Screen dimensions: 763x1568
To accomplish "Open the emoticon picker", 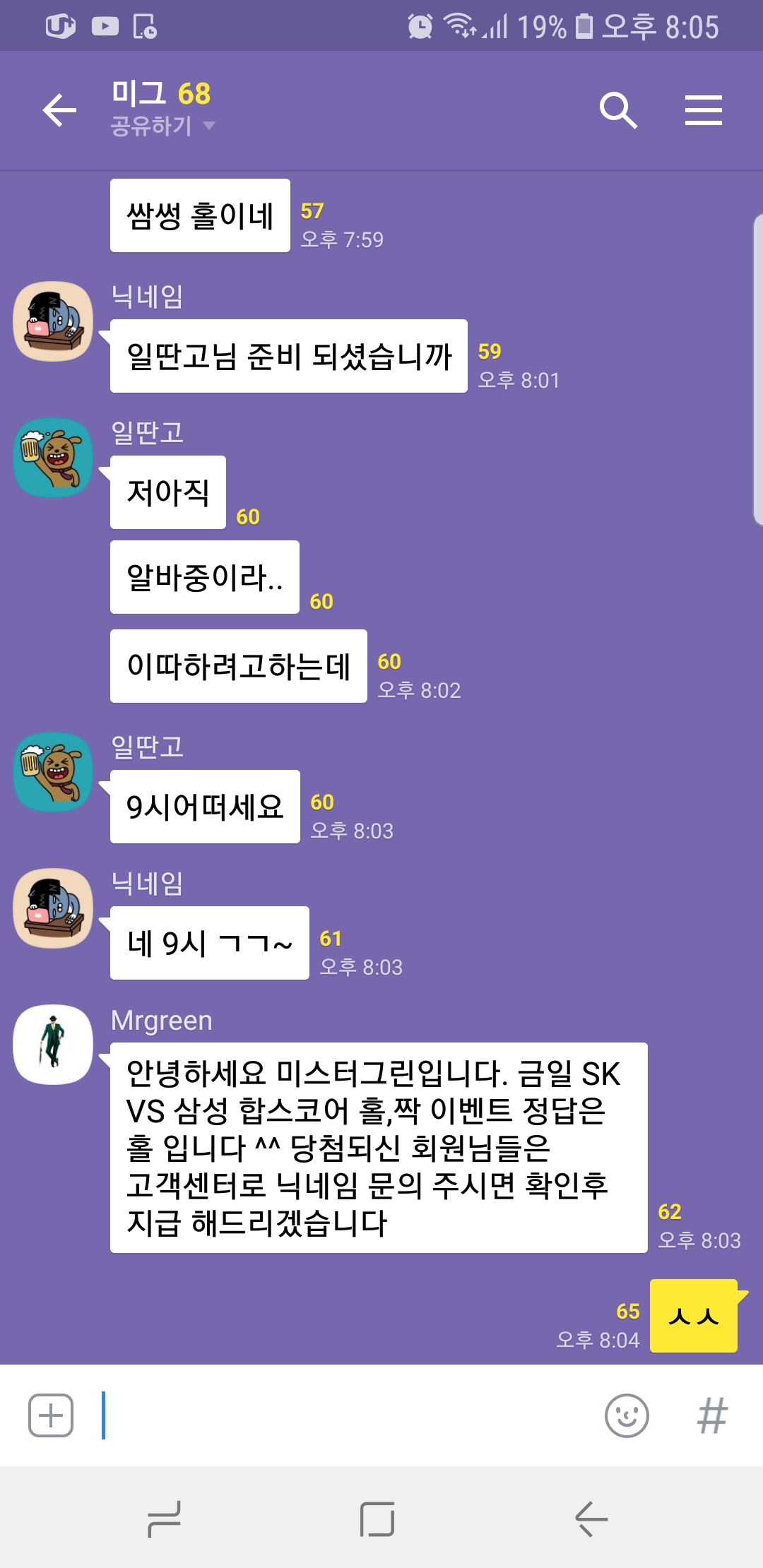I will 627,1415.
